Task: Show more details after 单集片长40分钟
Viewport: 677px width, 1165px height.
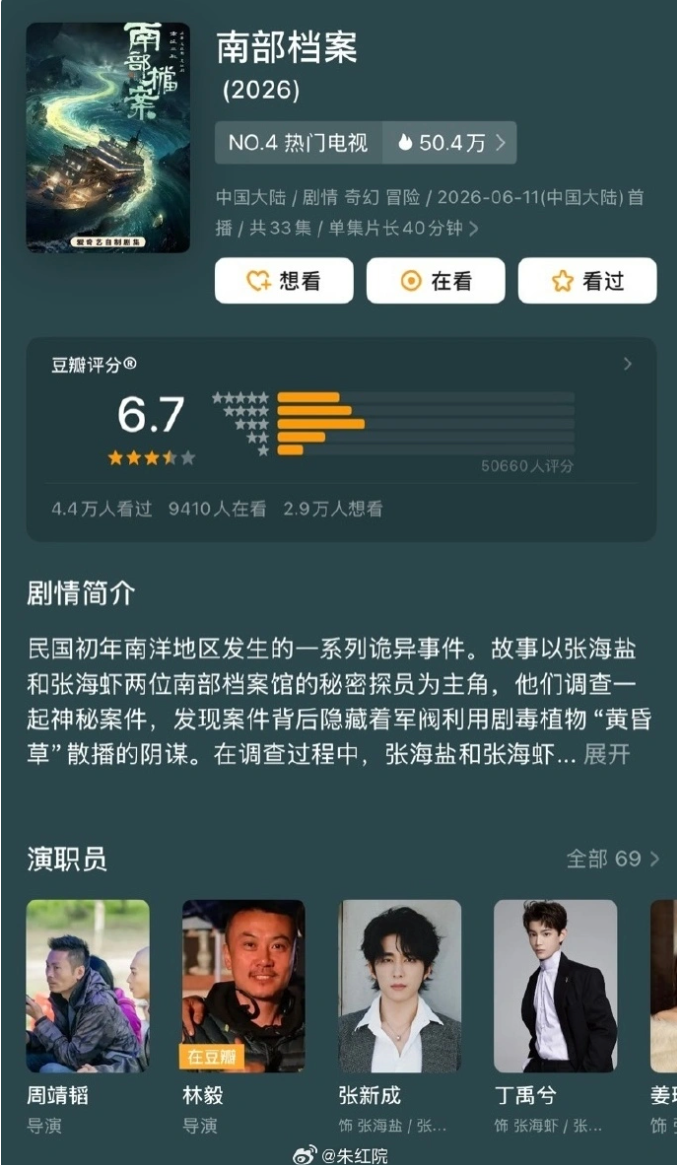Action: 473,229
